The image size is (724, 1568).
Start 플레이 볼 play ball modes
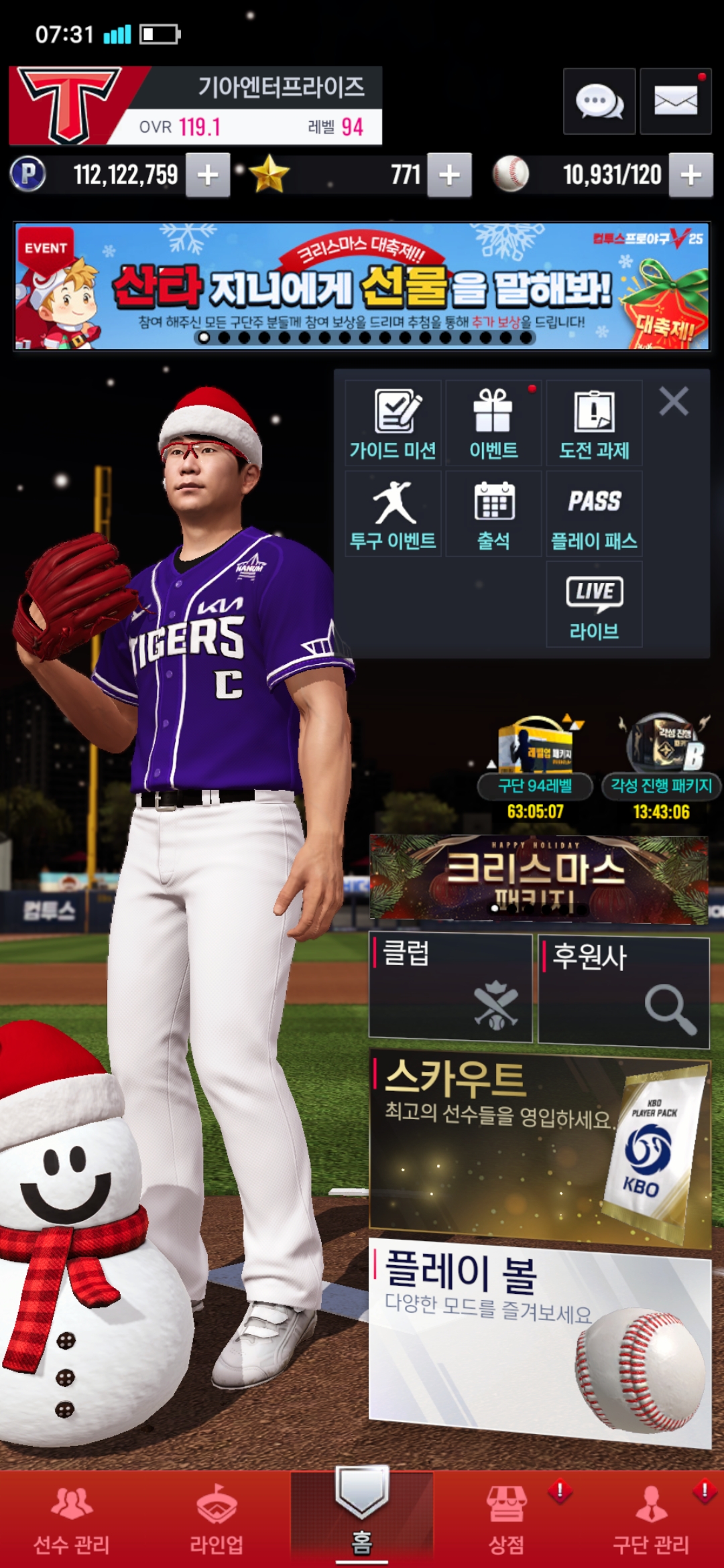[540, 1340]
